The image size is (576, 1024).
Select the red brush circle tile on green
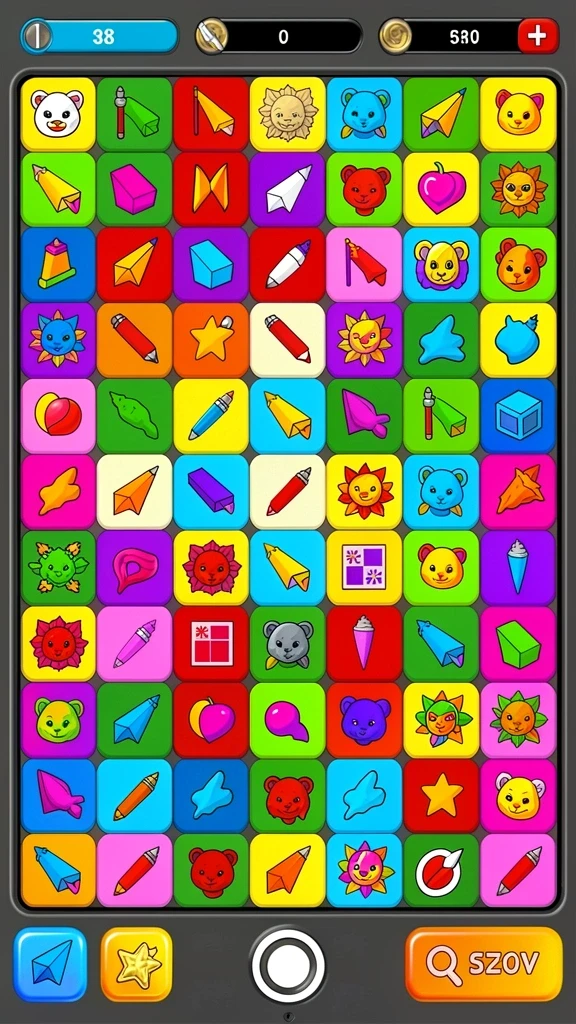coord(441,871)
